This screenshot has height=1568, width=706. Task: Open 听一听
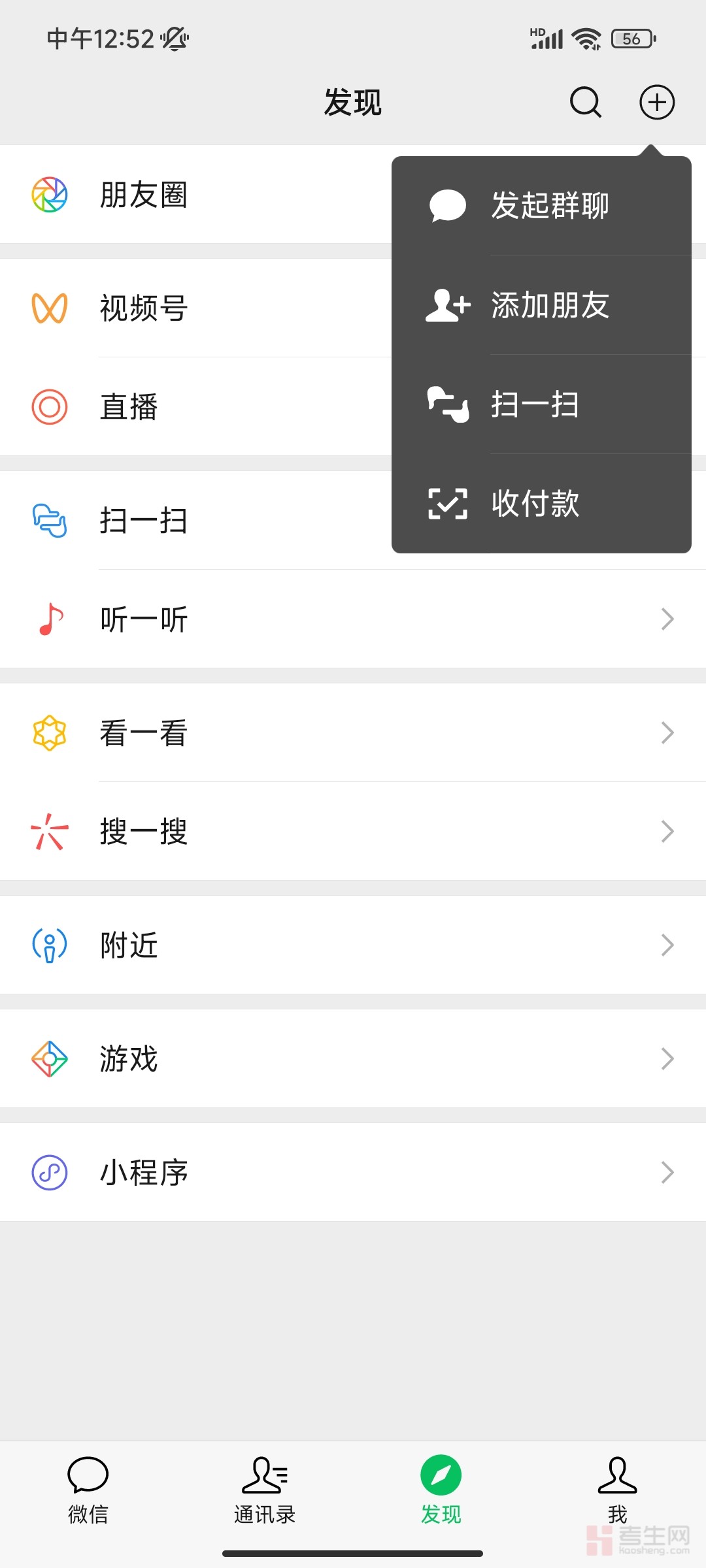[353, 619]
